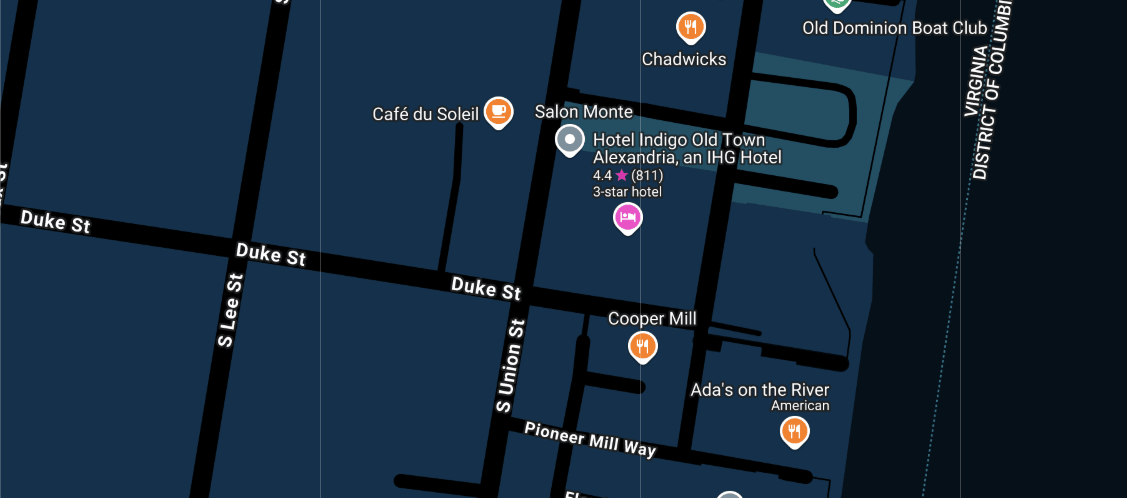Image resolution: width=1127 pixels, height=498 pixels.
Task: Select the Café du Soleil marker
Action: (x=499, y=111)
